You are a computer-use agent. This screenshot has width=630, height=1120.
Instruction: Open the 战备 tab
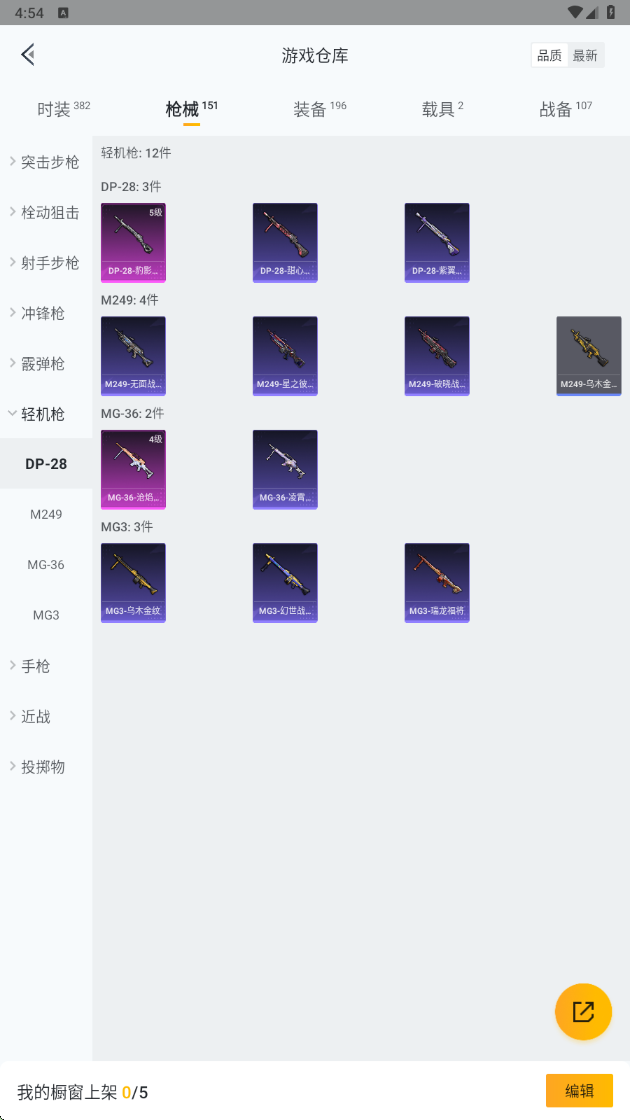pos(566,109)
